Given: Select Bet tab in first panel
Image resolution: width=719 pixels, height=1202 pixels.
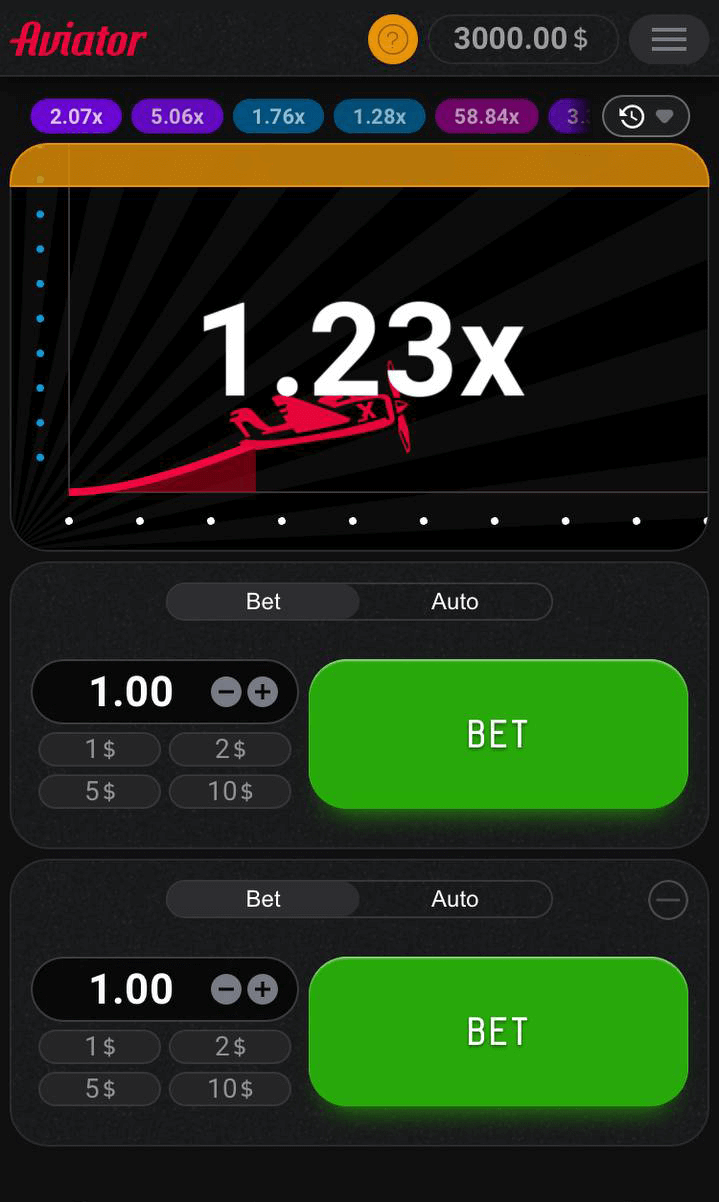Looking at the screenshot, I should click(263, 601).
